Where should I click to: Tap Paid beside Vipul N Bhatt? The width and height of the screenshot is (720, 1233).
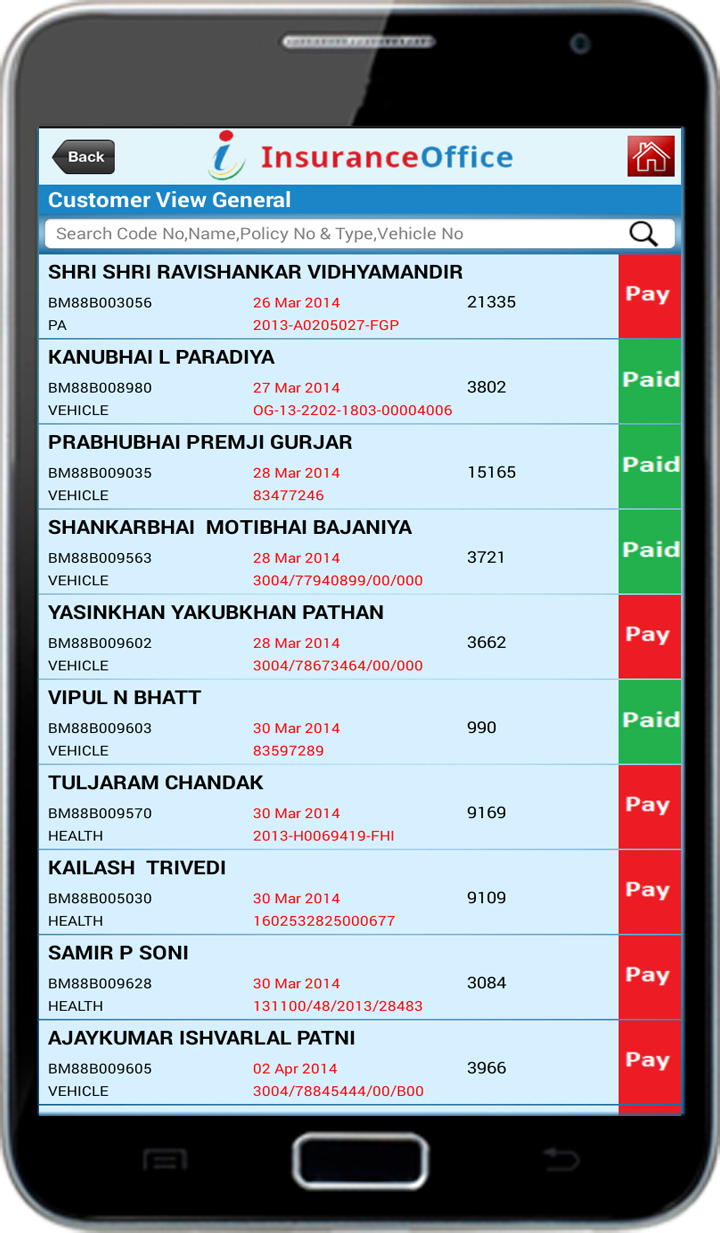point(650,722)
